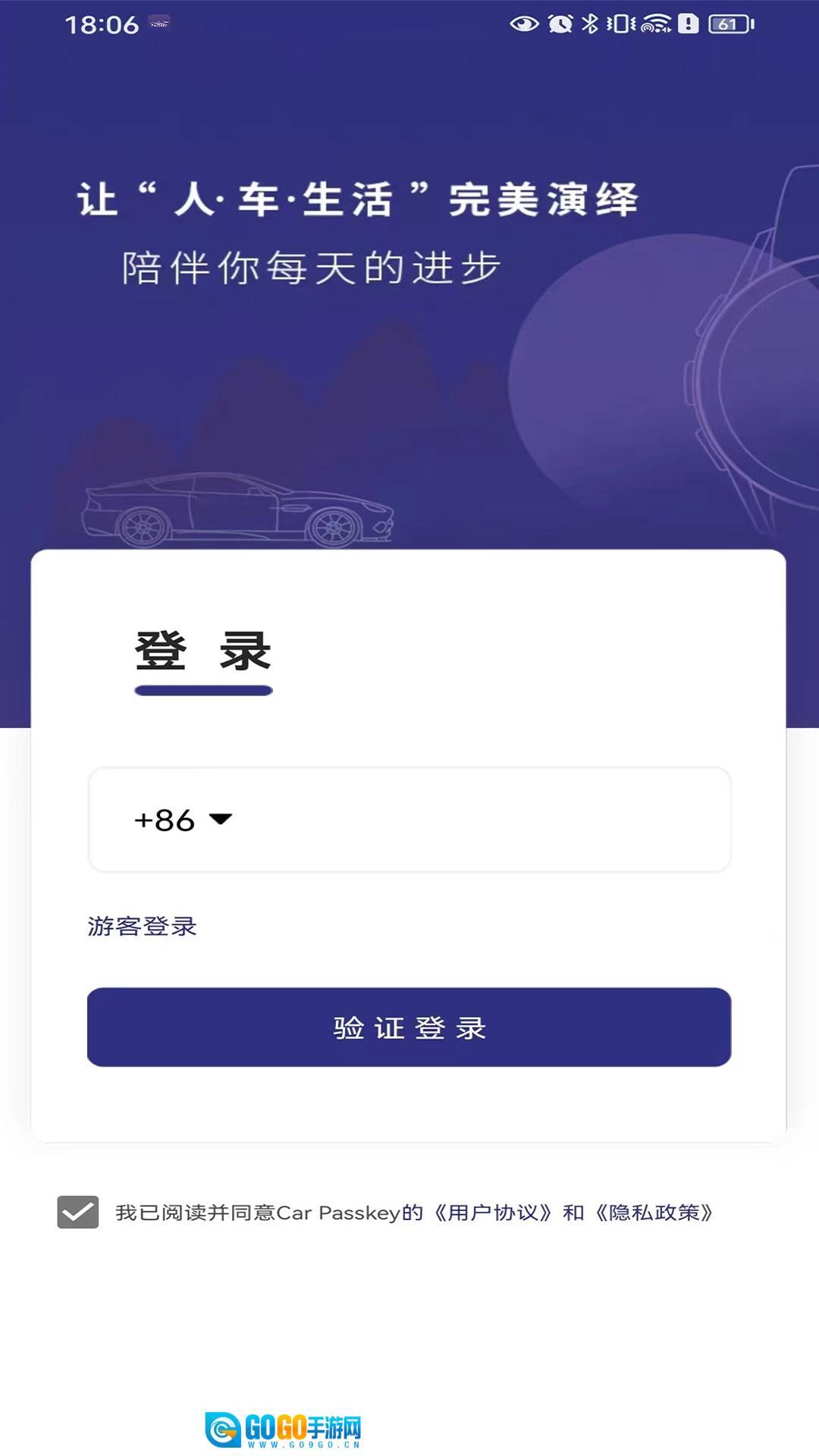Click the Wi-Fi signal icon
The image size is (819, 1456).
(657, 24)
